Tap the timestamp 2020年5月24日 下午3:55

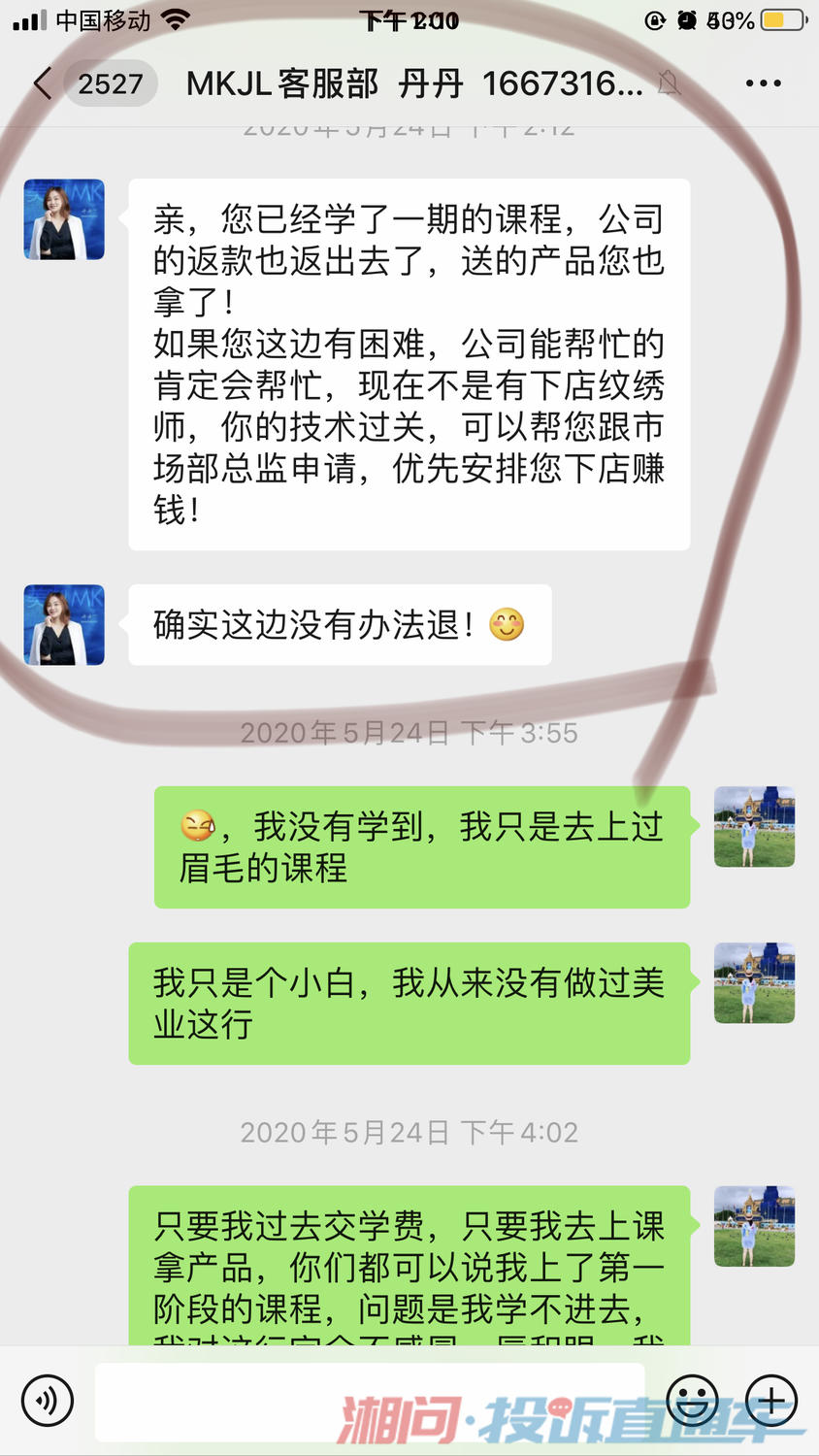point(409,733)
